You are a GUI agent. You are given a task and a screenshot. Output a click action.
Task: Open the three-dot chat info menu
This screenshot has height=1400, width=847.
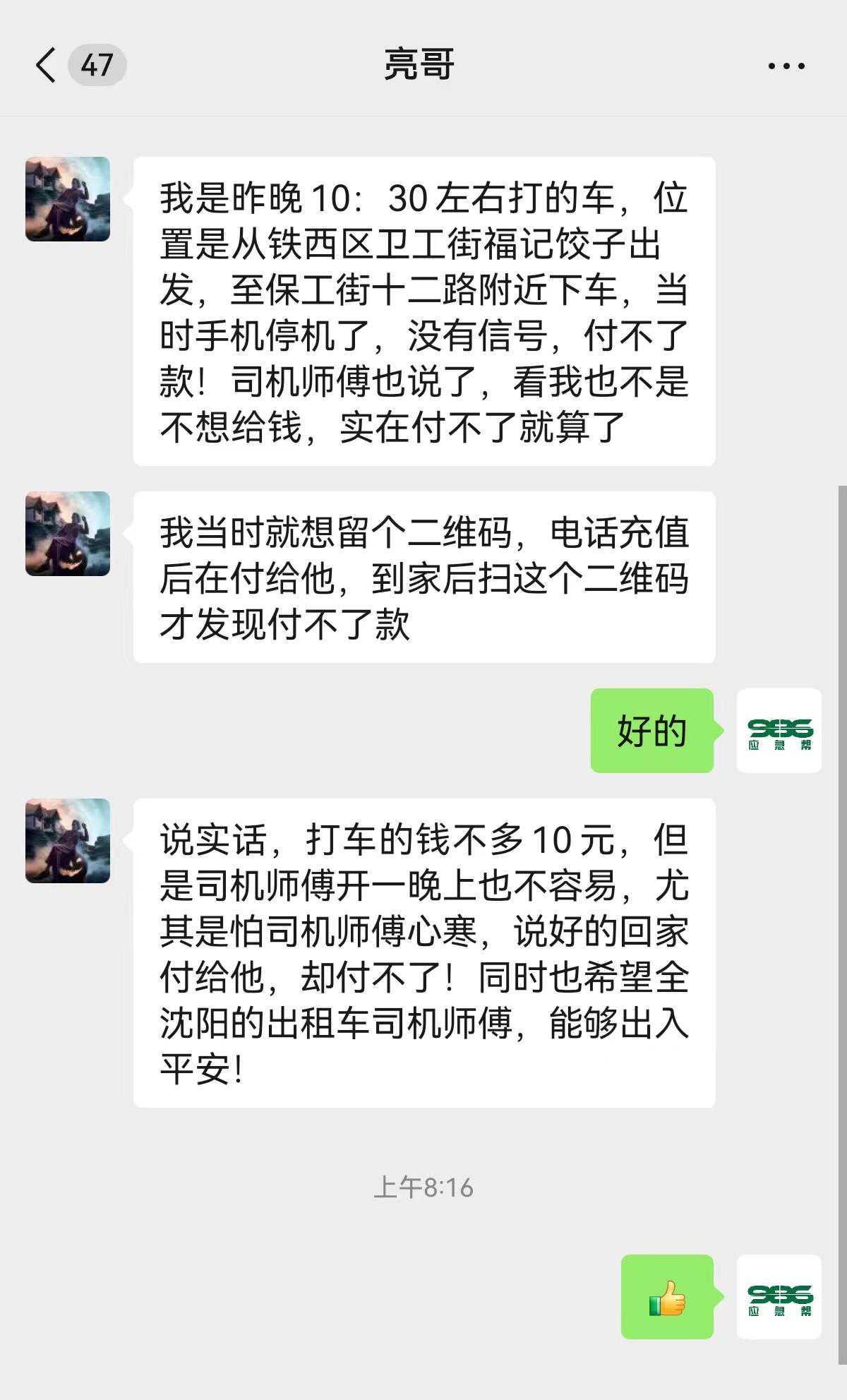tap(786, 66)
